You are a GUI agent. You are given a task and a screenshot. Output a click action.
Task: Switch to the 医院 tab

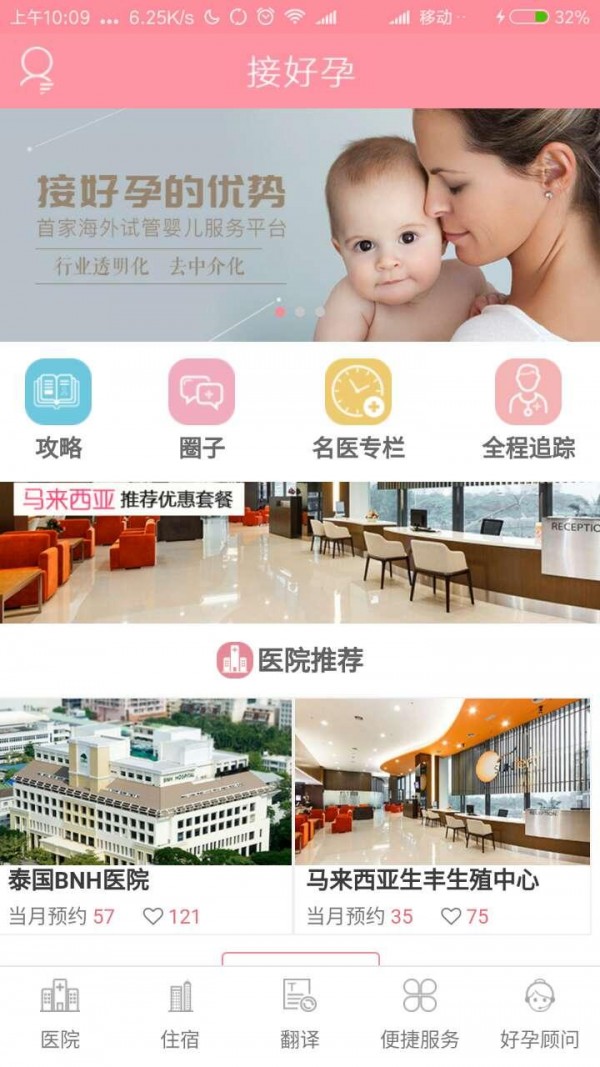[60, 1014]
